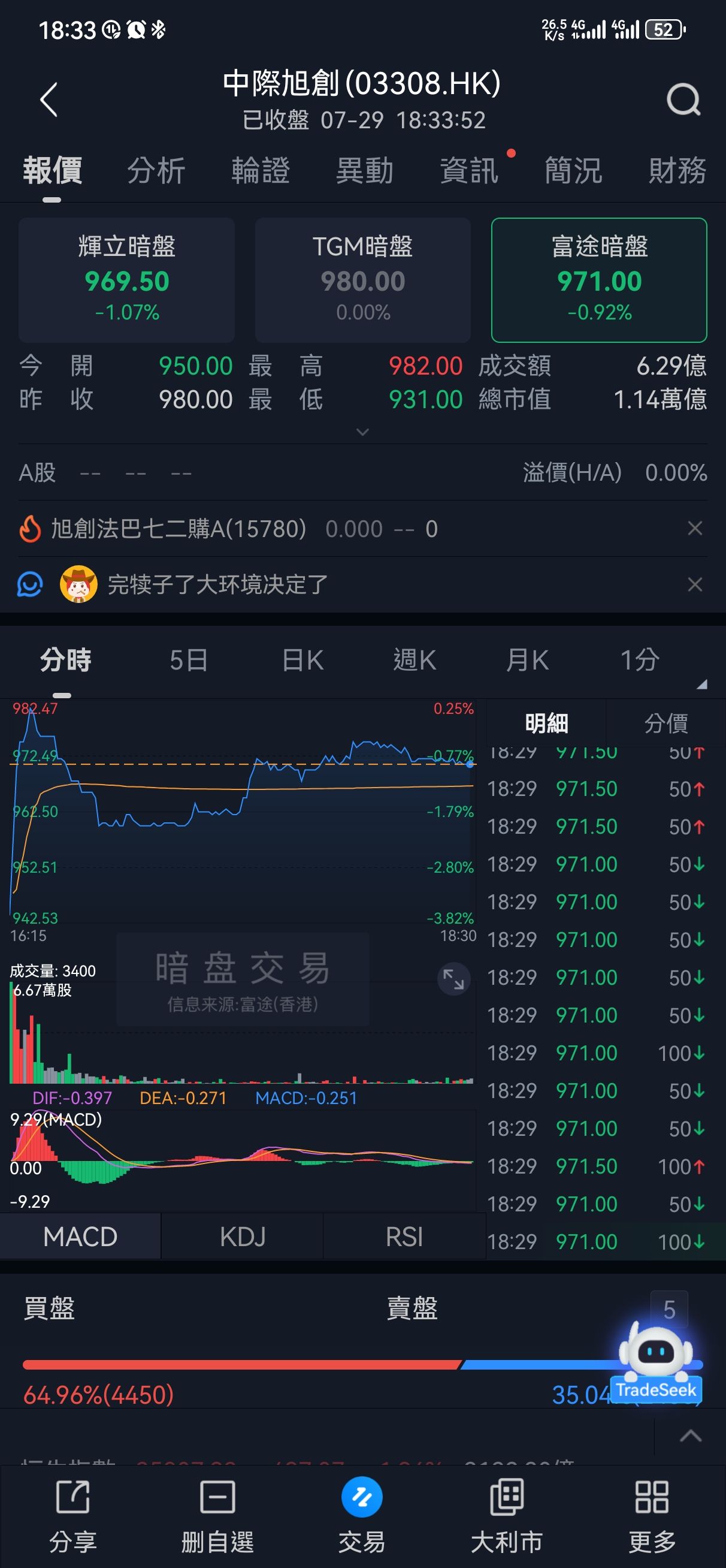Expand more quote details chevron
This screenshot has height=1568, width=726.
click(x=362, y=432)
